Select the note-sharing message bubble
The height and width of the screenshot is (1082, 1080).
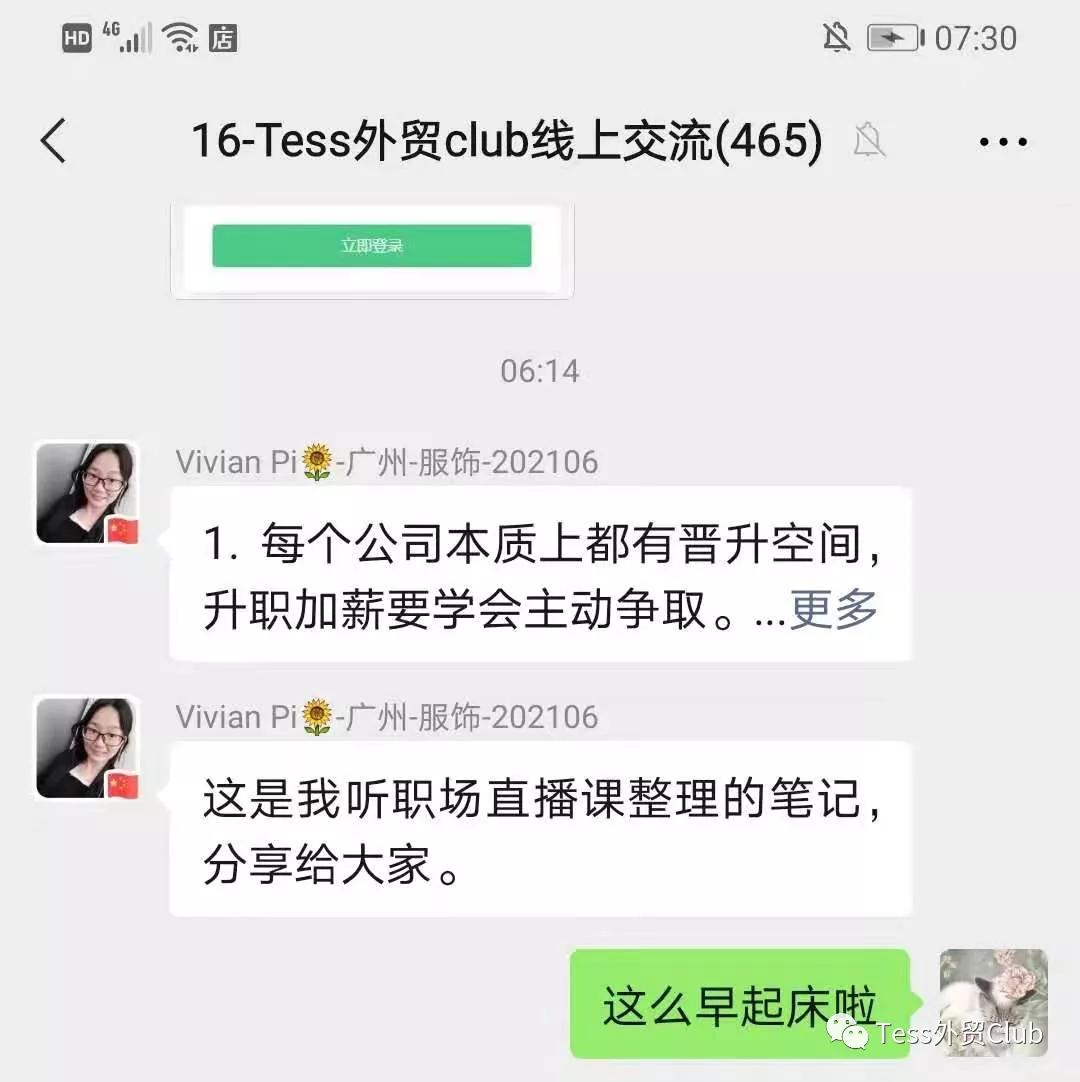pos(540,830)
